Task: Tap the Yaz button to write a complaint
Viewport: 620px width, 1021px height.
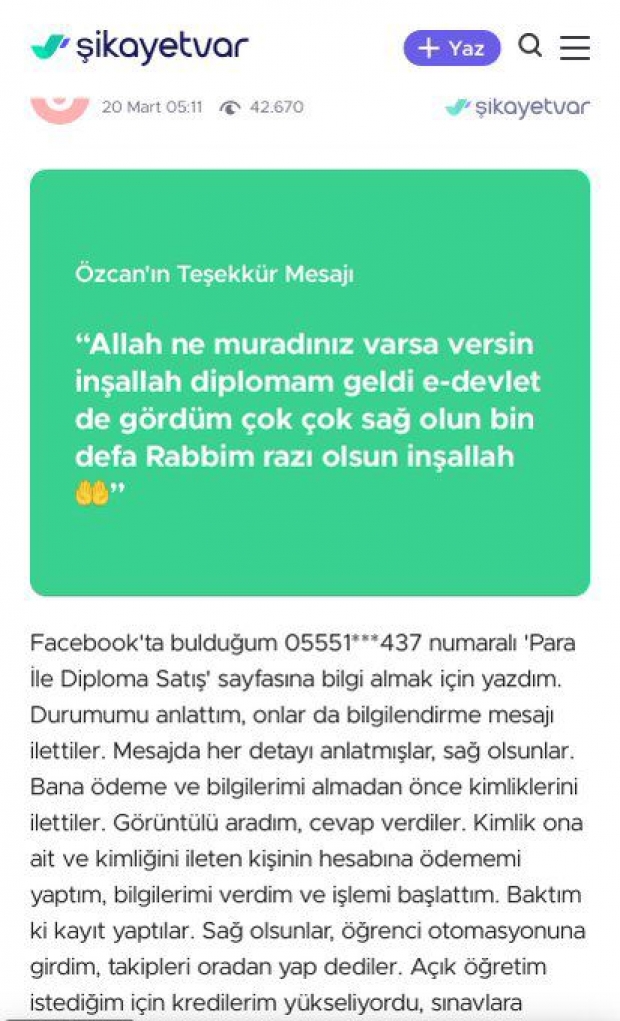Action: click(x=452, y=48)
